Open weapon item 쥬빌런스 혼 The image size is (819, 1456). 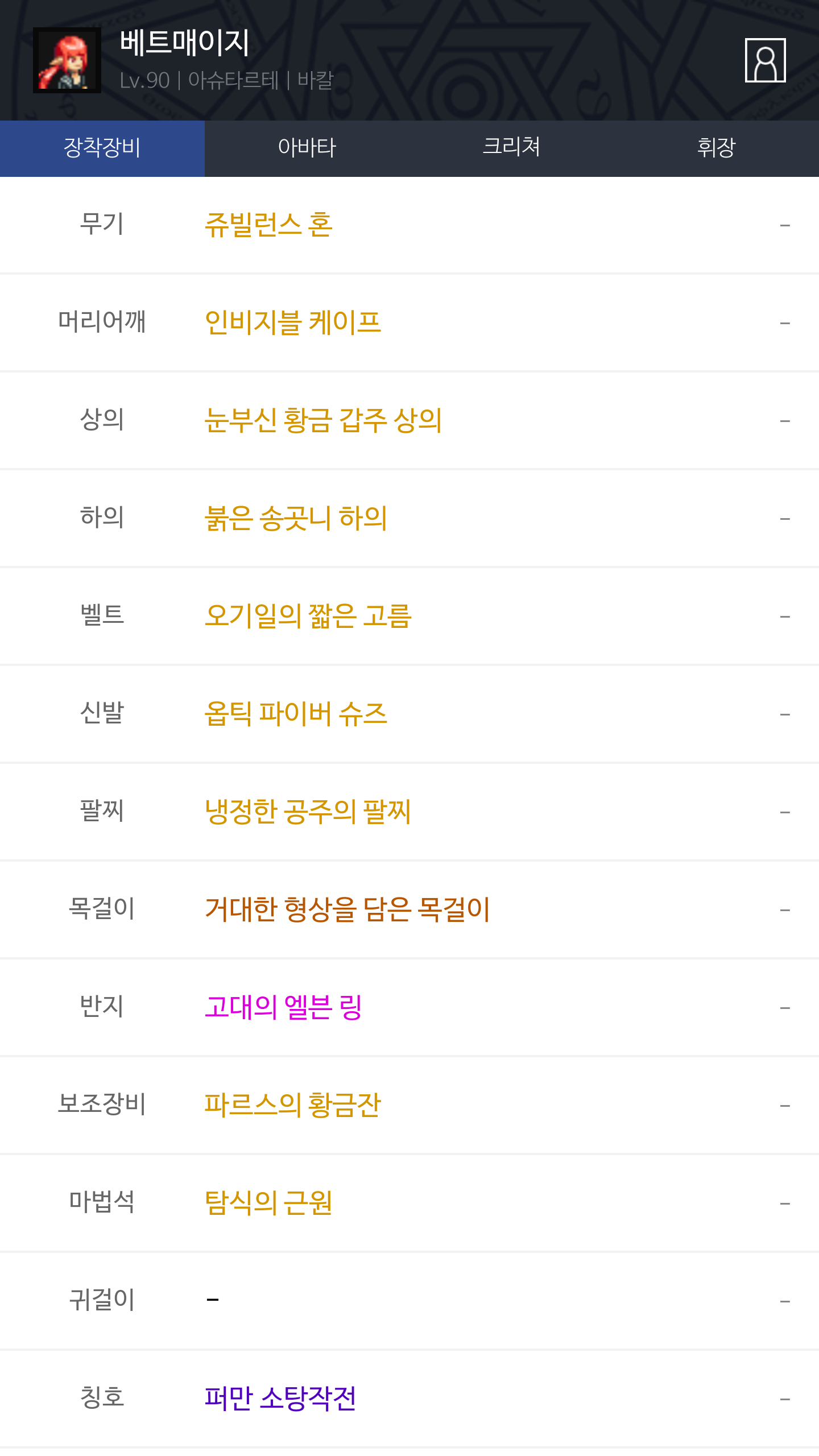pyautogui.click(x=268, y=225)
